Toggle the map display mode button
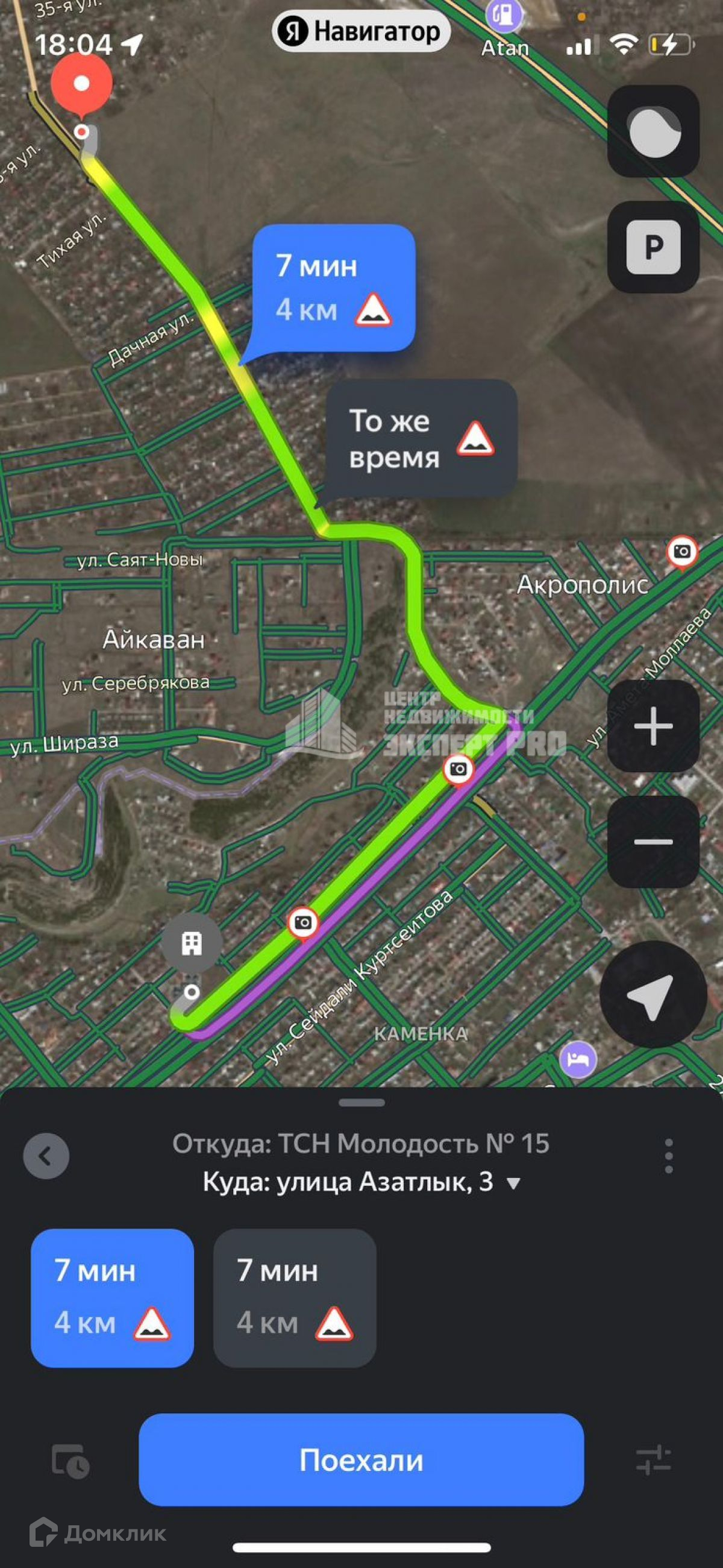The height and width of the screenshot is (1568, 723). coord(653,131)
